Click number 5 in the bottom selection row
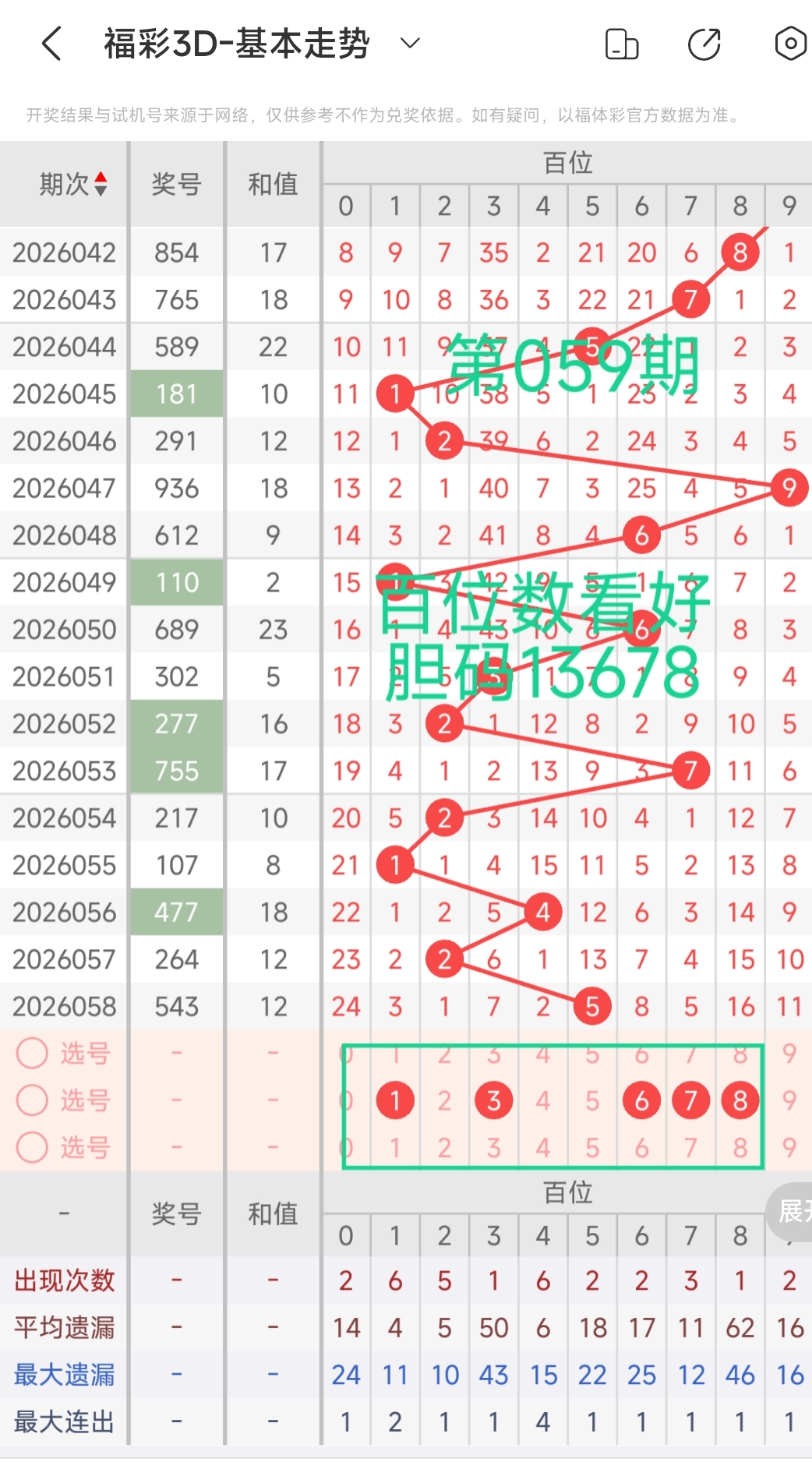812x1462 pixels. click(x=591, y=1147)
